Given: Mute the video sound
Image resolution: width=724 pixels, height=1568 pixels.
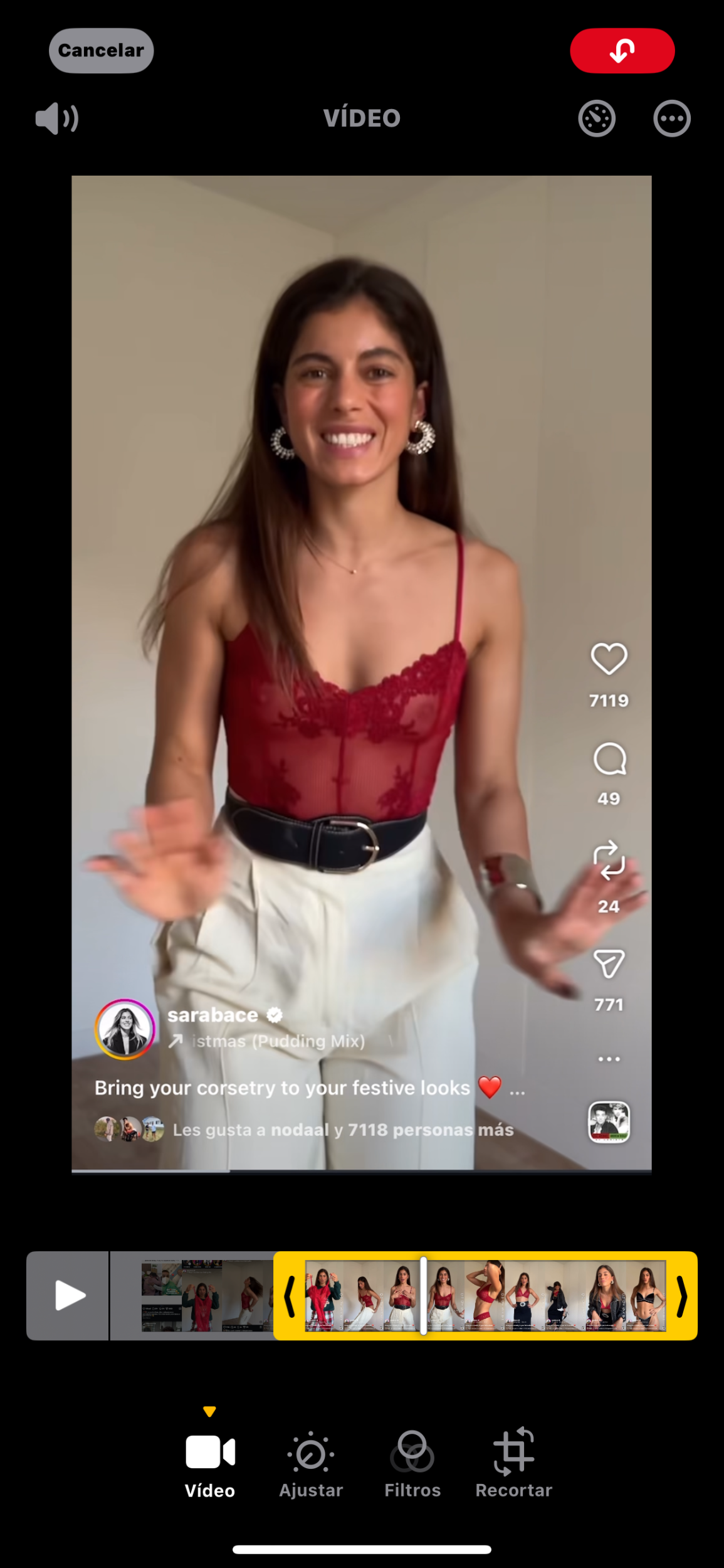Looking at the screenshot, I should click(57, 118).
